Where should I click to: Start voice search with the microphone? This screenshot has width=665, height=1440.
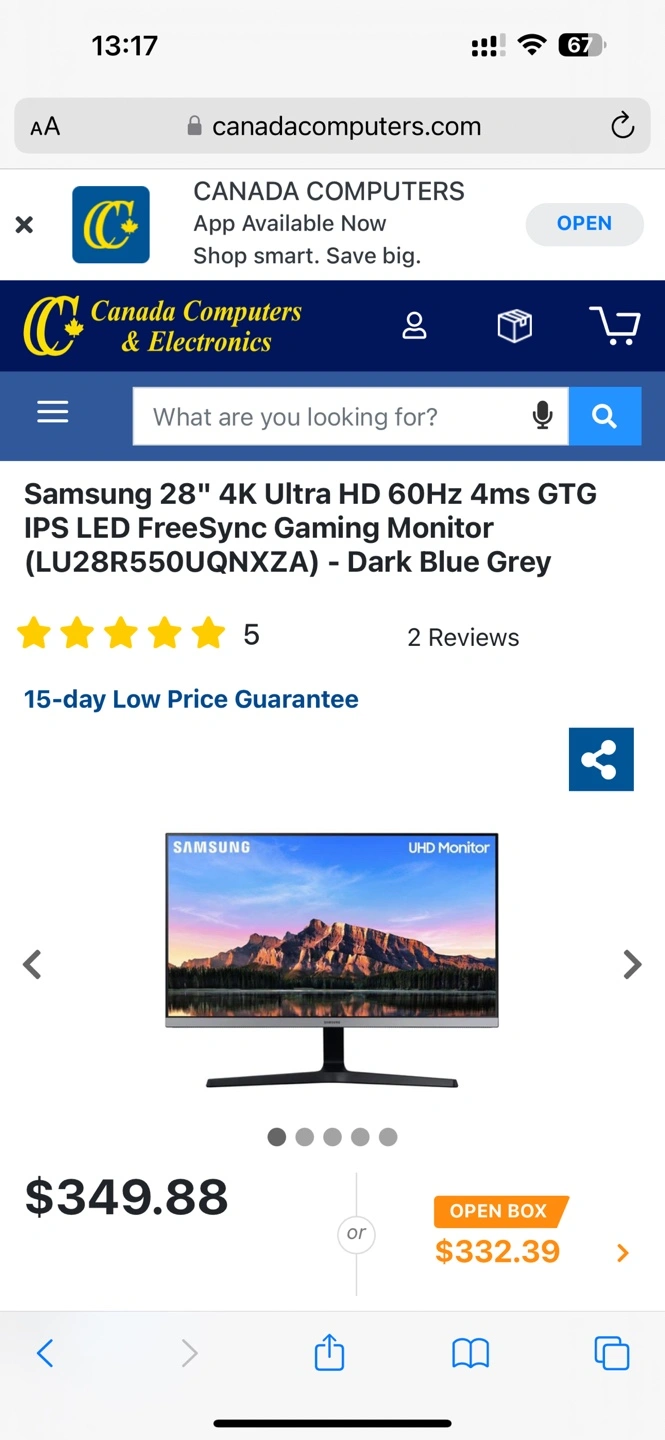tap(543, 416)
